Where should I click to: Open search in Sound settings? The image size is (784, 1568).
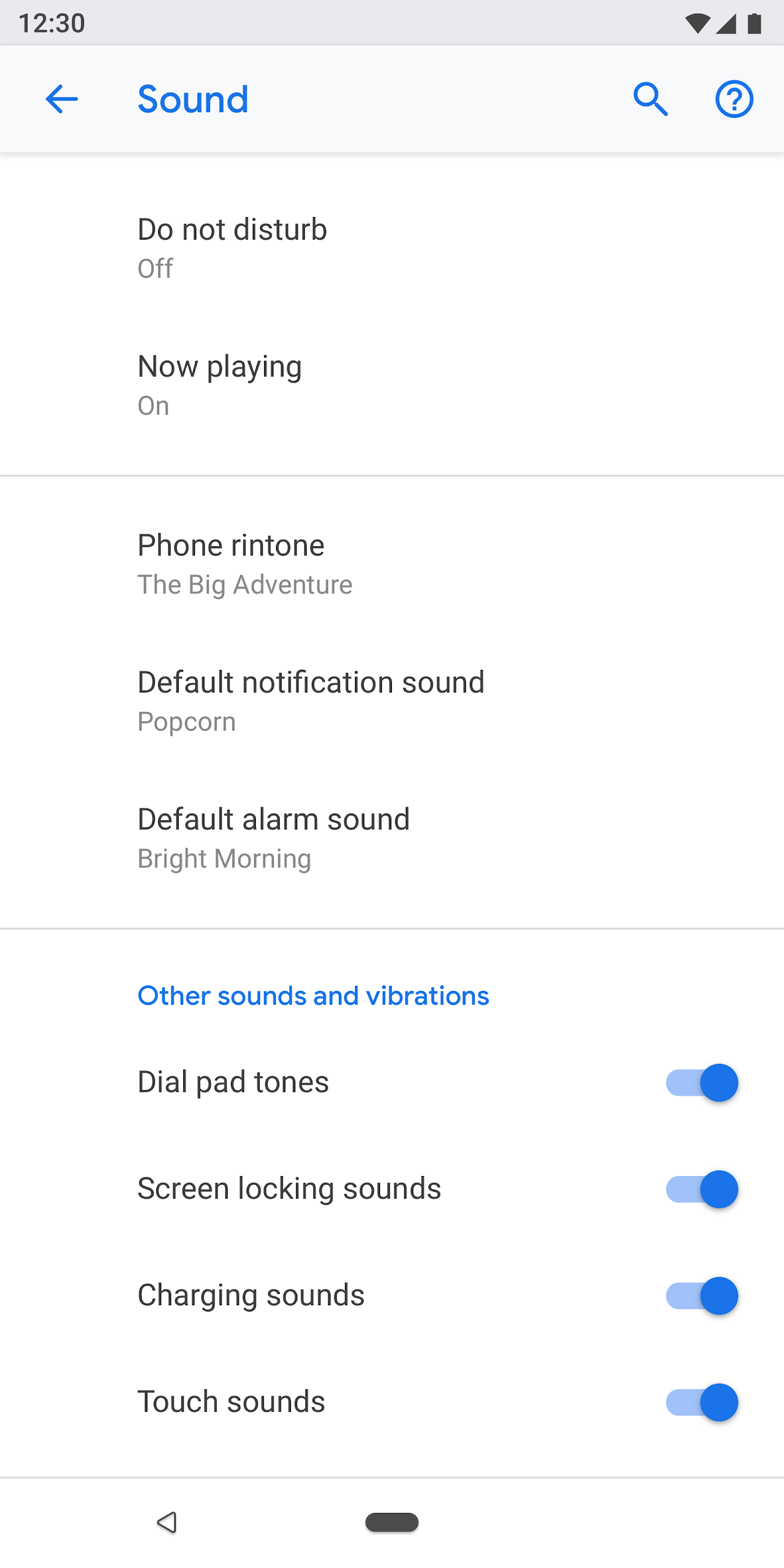(650, 99)
